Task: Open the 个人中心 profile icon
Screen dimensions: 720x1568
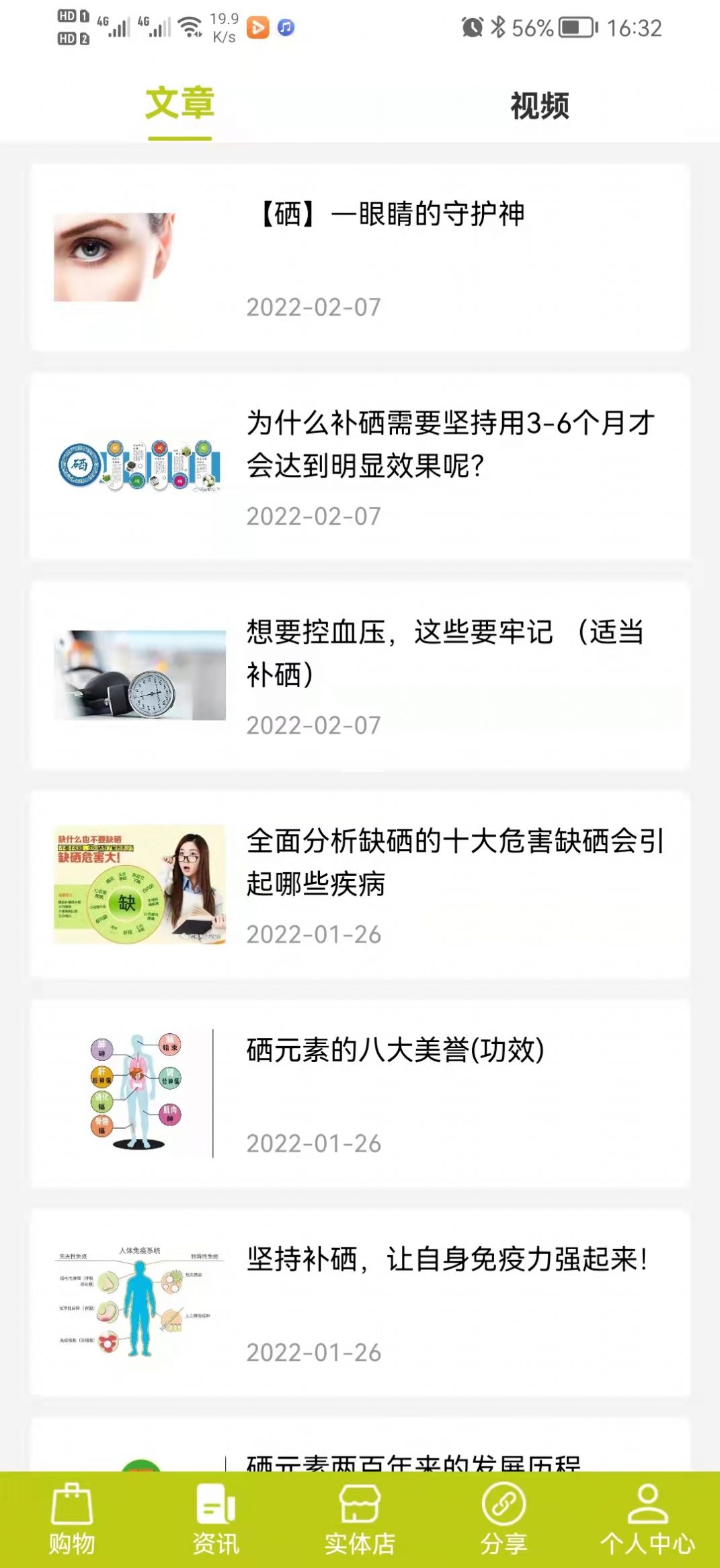Action: click(x=647, y=1516)
